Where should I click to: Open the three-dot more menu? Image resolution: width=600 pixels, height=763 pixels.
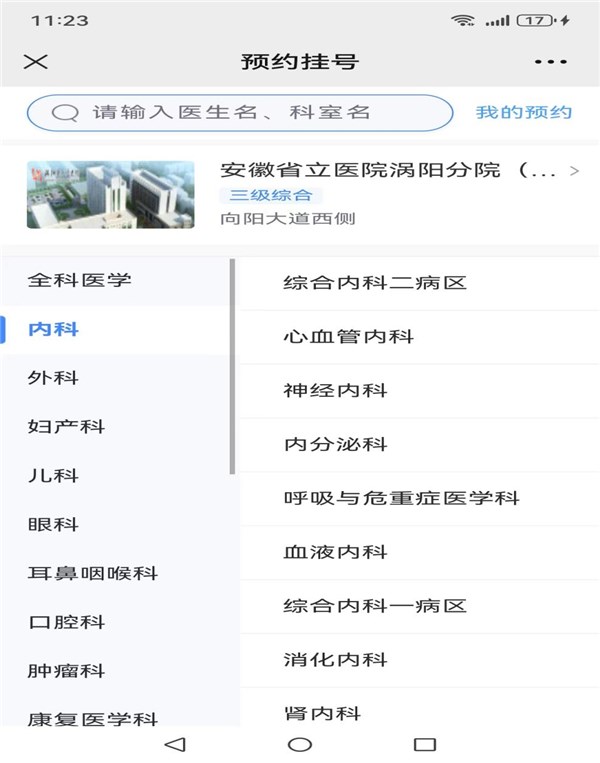tap(551, 62)
